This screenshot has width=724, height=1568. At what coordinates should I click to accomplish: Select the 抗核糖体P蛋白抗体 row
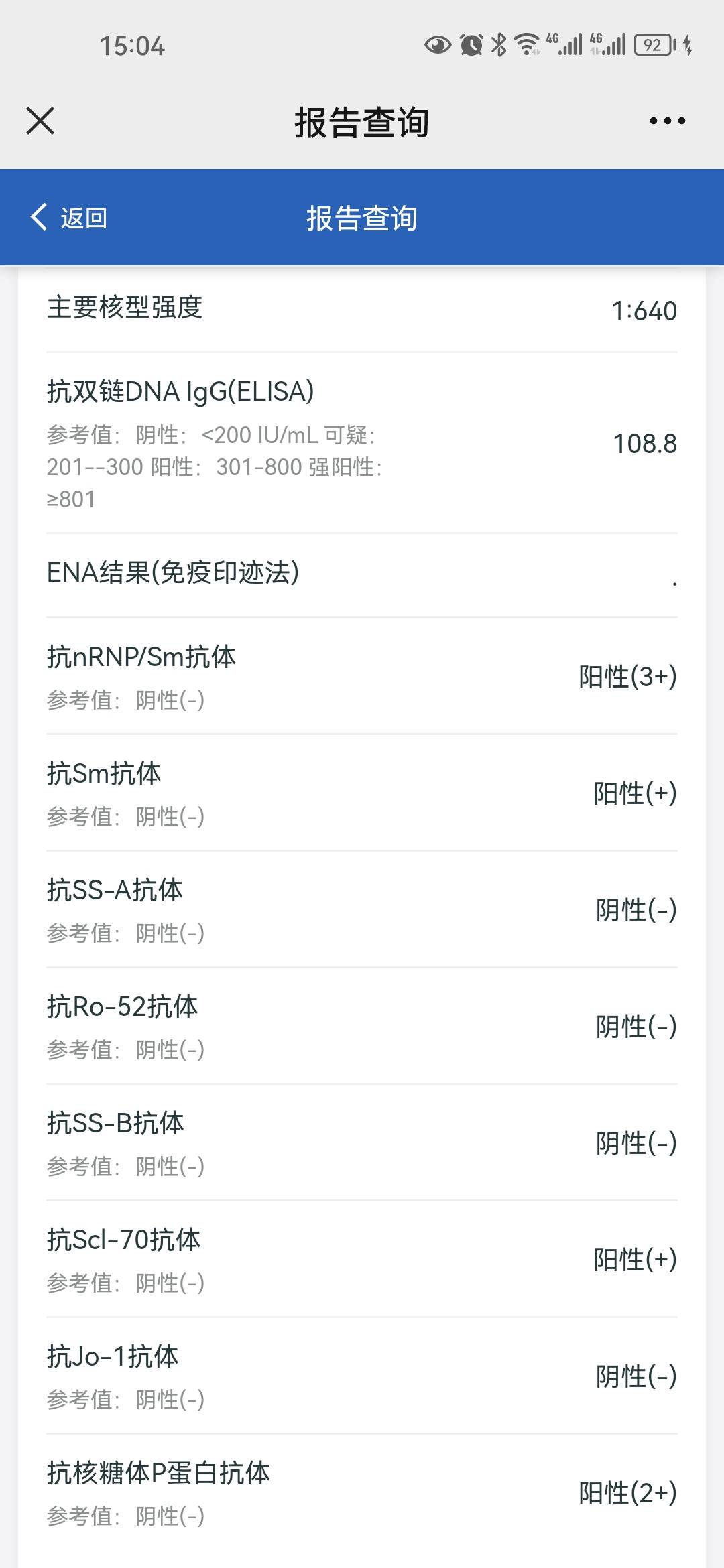pos(362,1494)
